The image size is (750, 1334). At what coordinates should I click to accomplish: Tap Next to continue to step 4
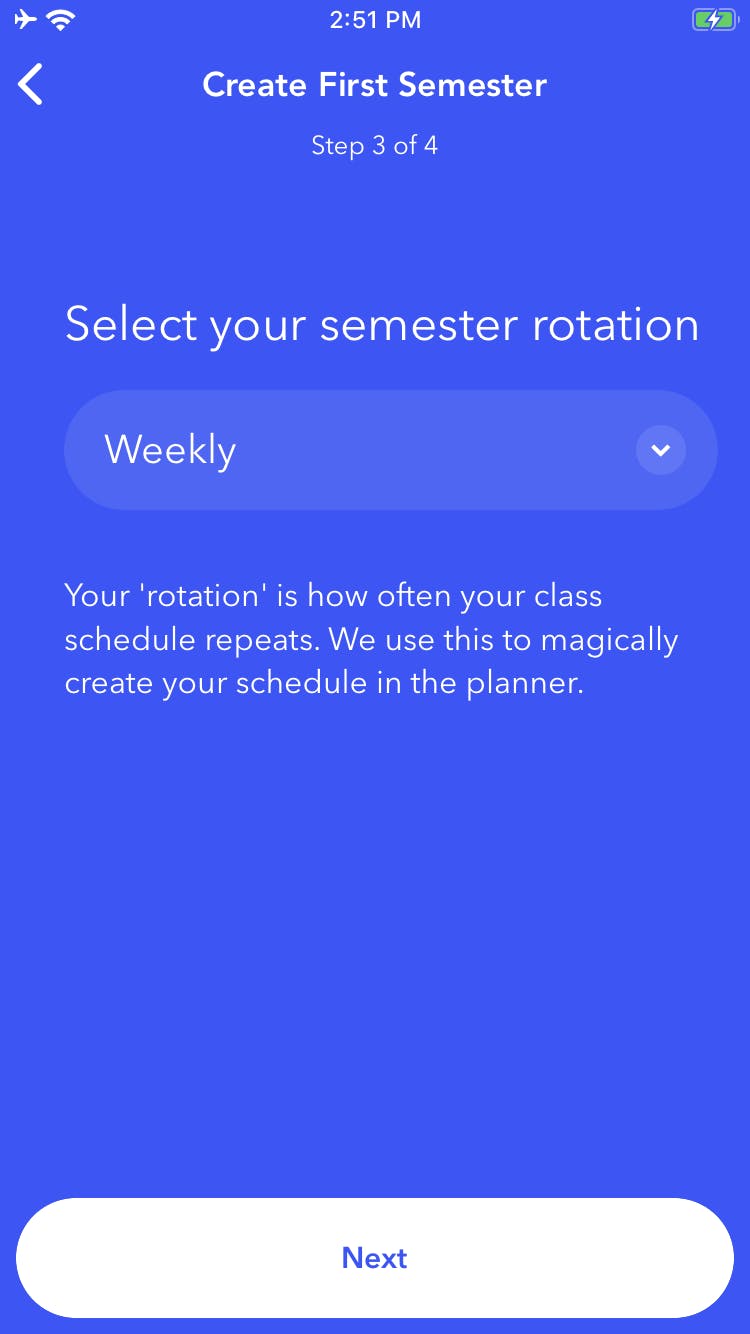[375, 1257]
